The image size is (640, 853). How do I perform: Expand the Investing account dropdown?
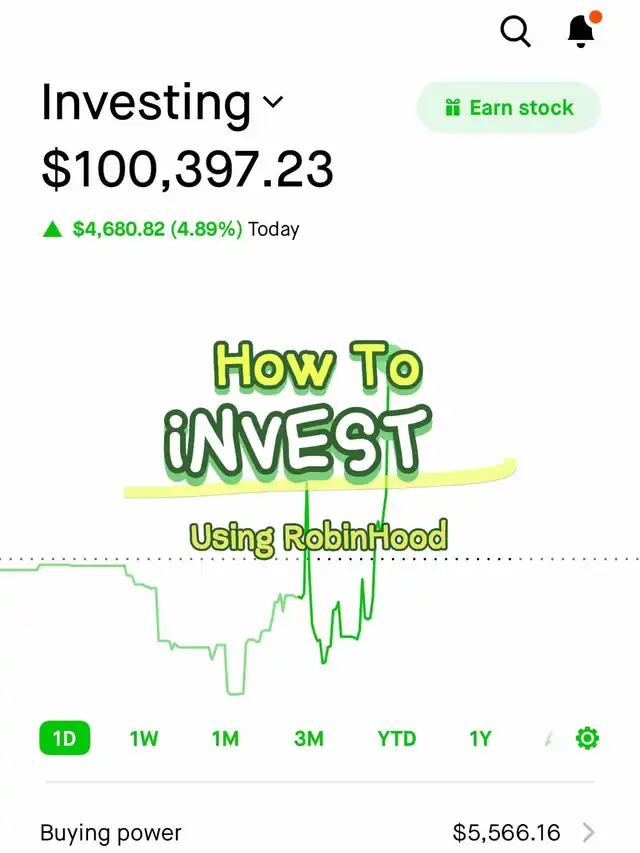click(x=272, y=102)
